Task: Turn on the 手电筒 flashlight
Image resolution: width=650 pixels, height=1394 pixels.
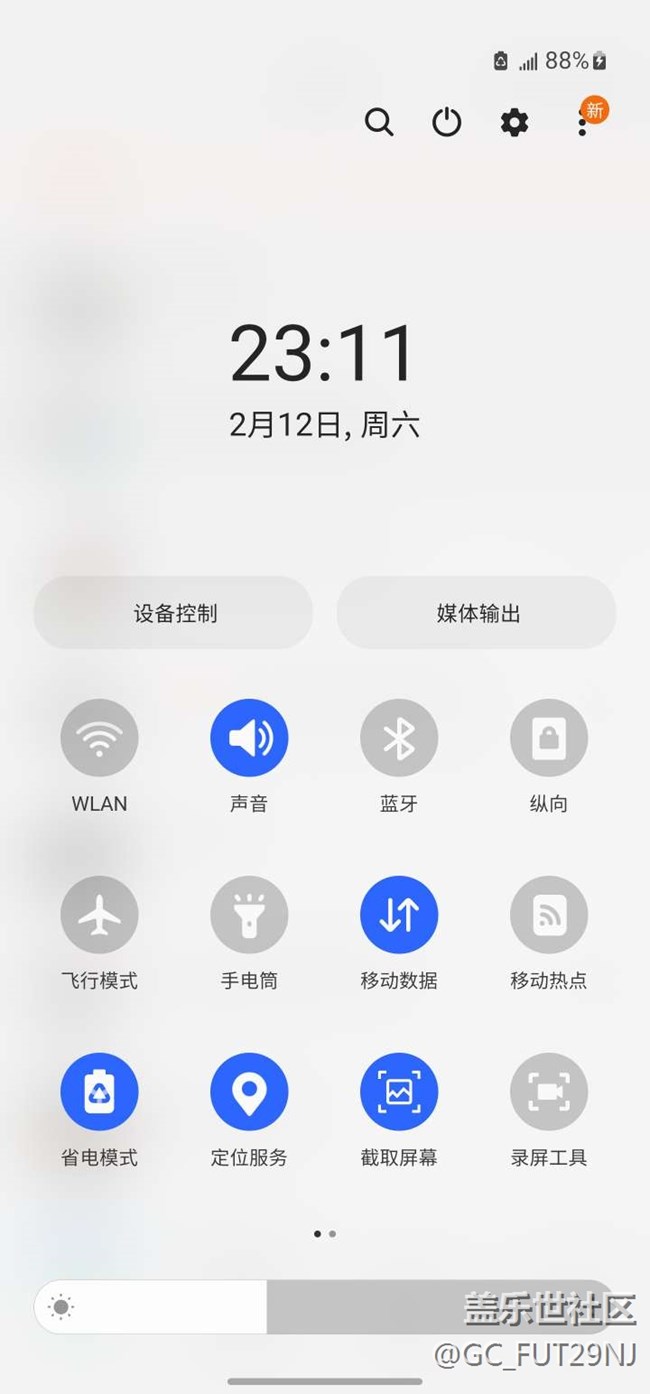Action: pyautogui.click(x=249, y=915)
